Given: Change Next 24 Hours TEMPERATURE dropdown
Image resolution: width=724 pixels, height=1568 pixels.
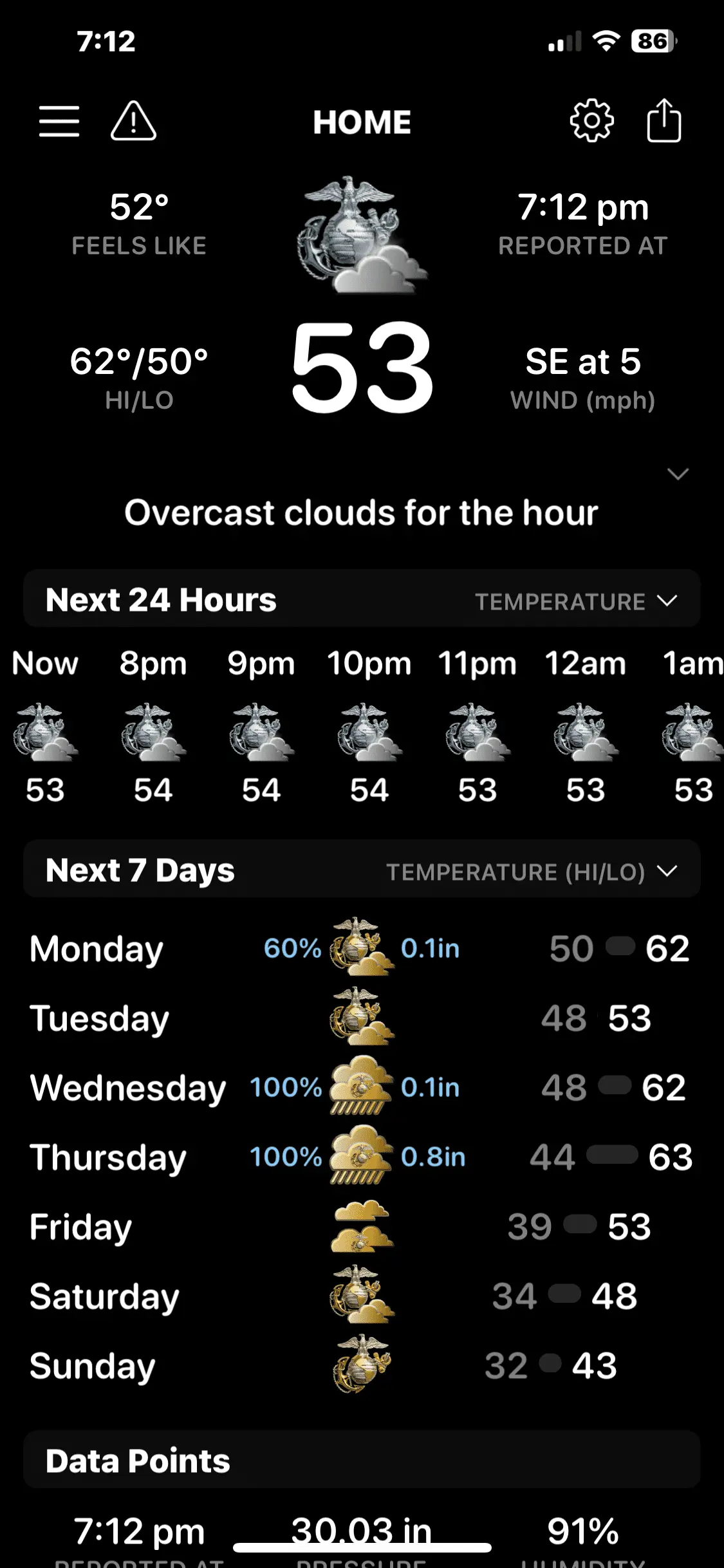Looking at the screenshot, I should coord(576,601).
